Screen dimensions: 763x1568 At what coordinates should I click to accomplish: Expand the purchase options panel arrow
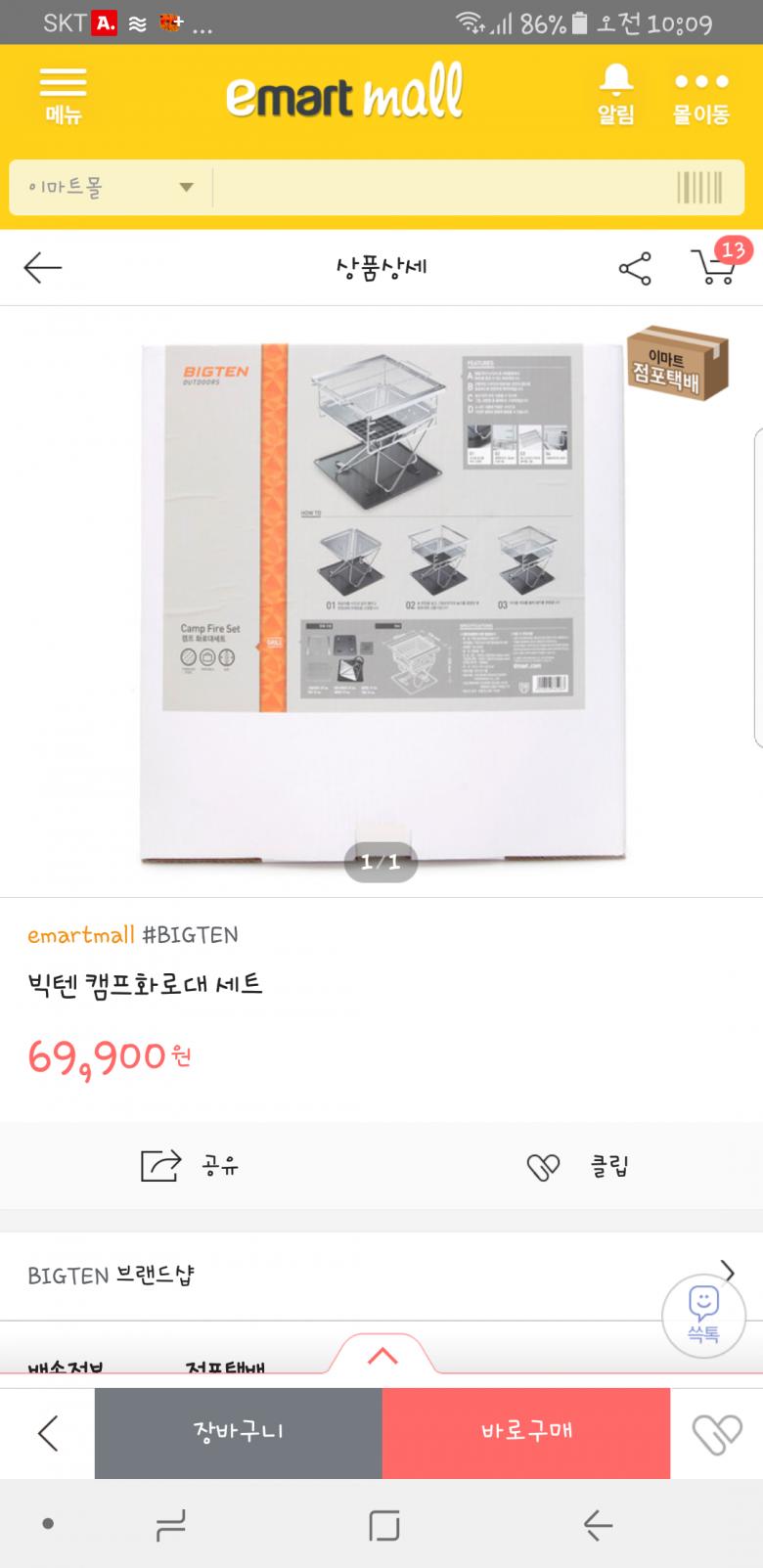382,1357
